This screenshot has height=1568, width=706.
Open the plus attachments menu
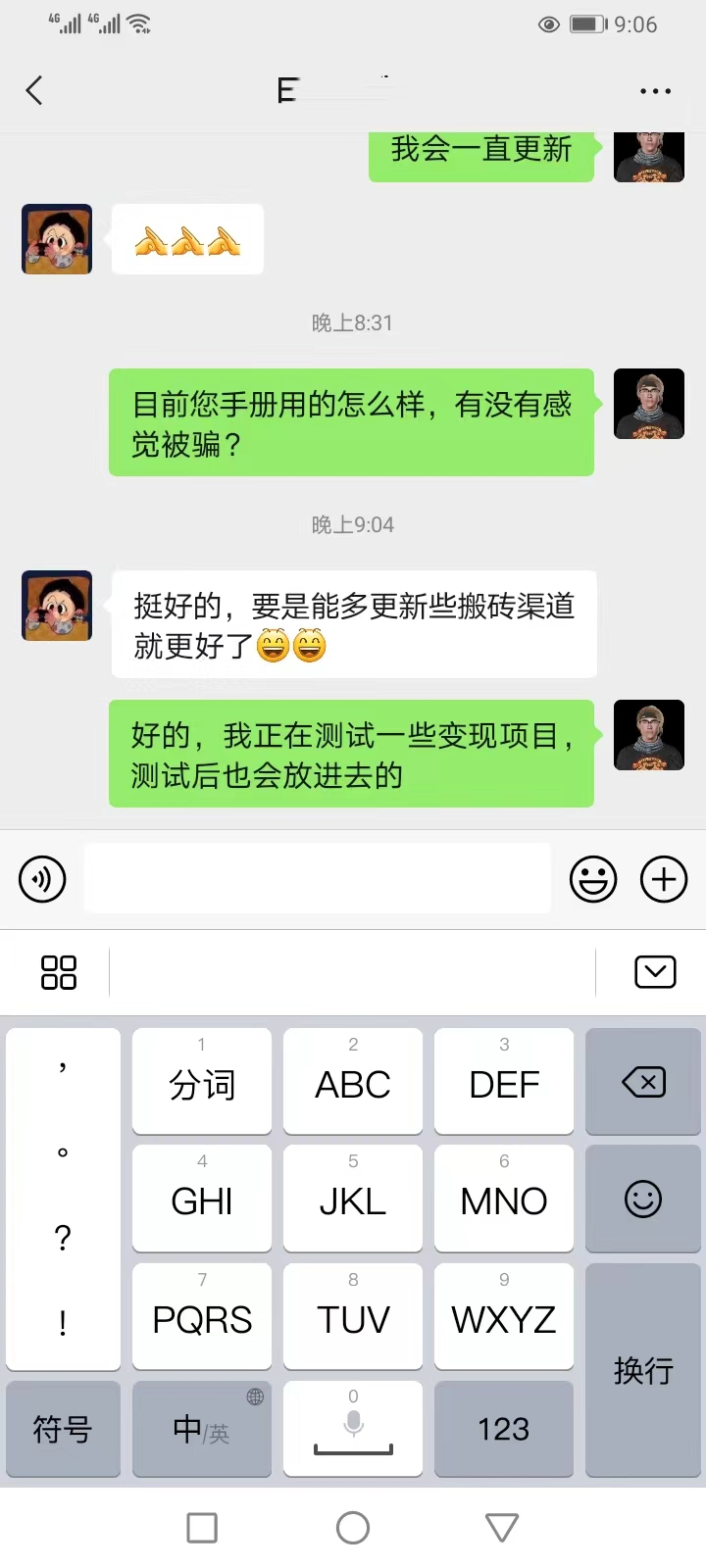664,879
